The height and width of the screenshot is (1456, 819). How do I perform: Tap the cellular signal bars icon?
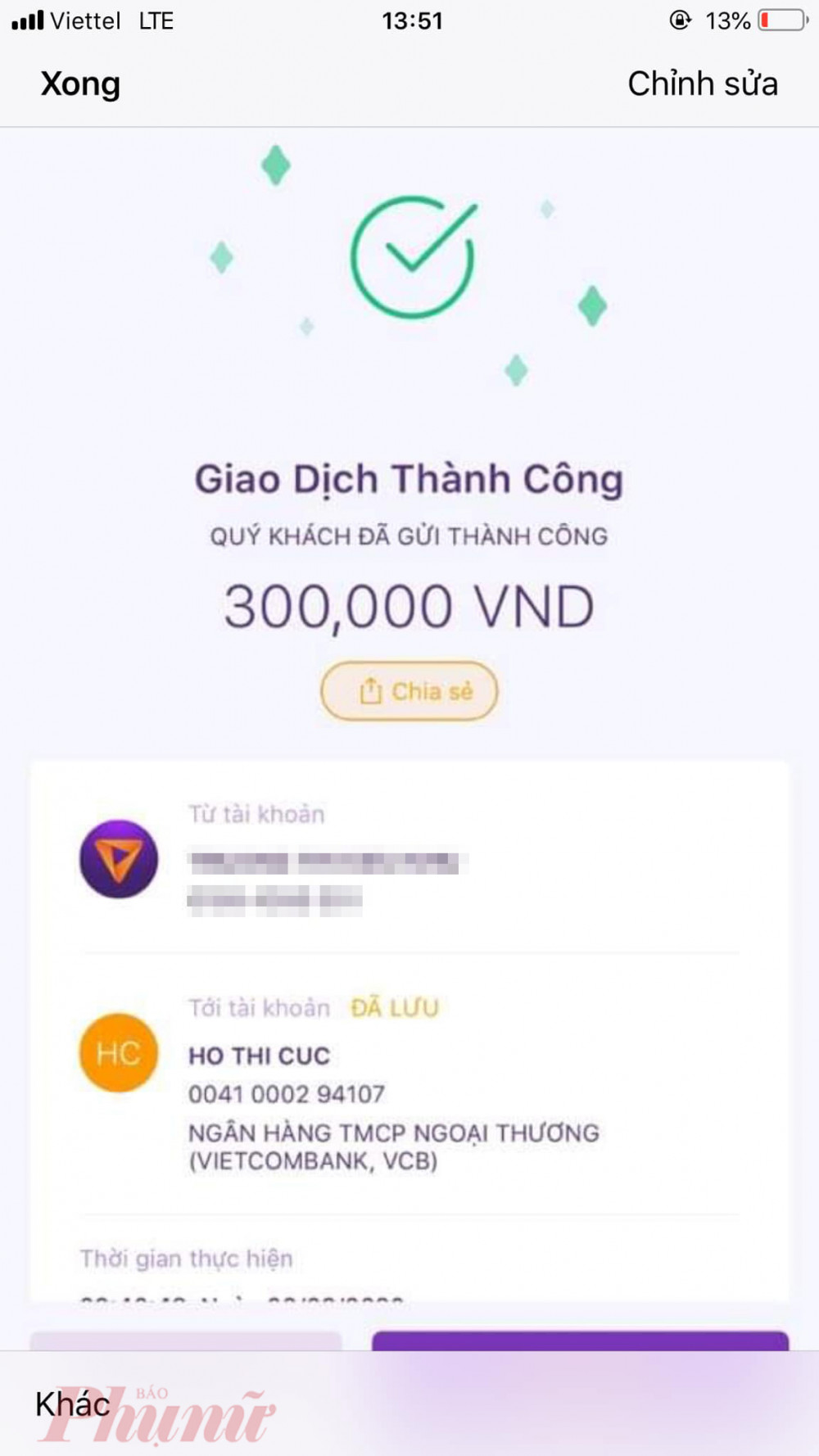pyautogui.click(x=26, y=18)
